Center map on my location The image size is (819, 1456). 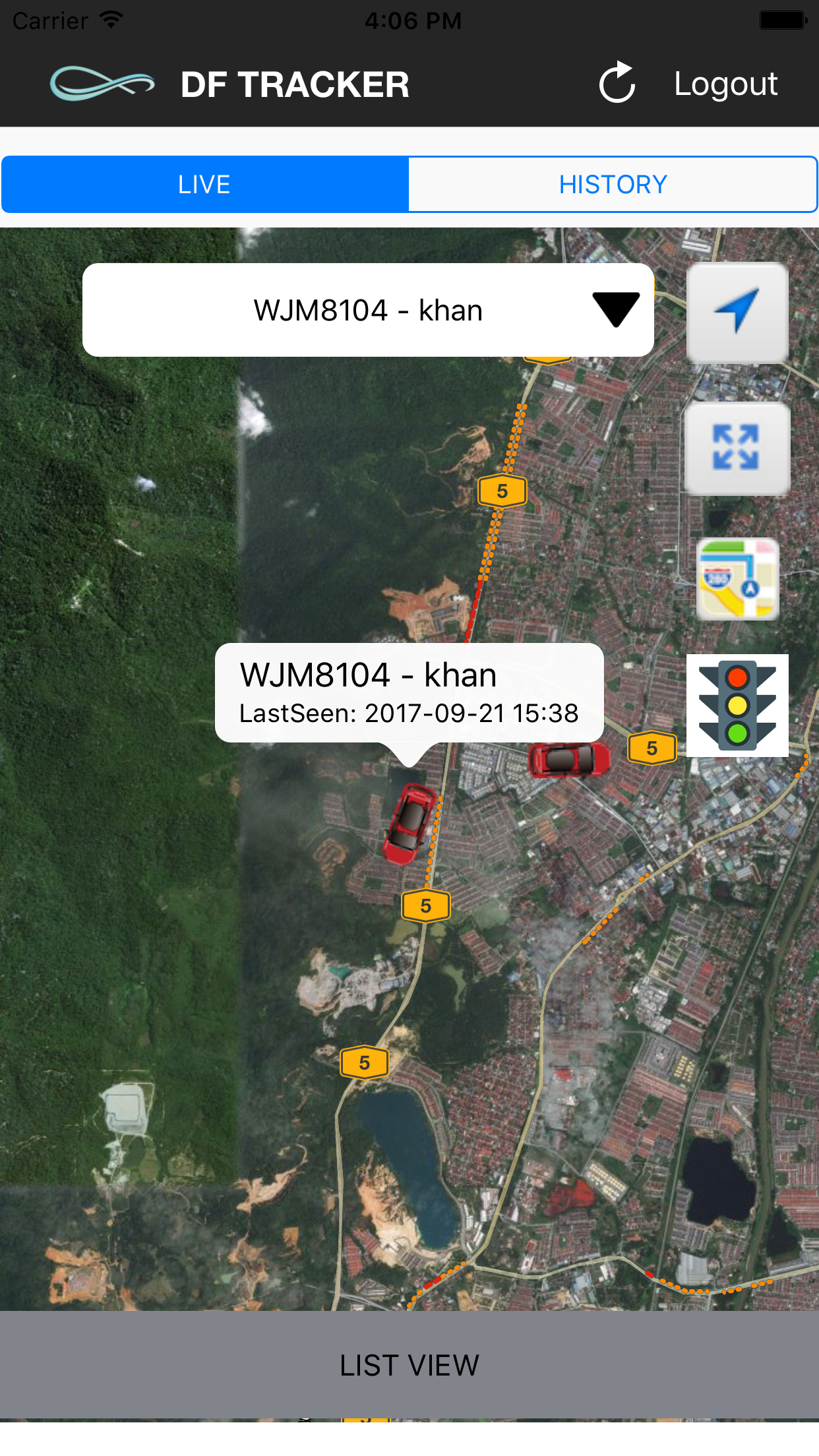coord(737,311)
